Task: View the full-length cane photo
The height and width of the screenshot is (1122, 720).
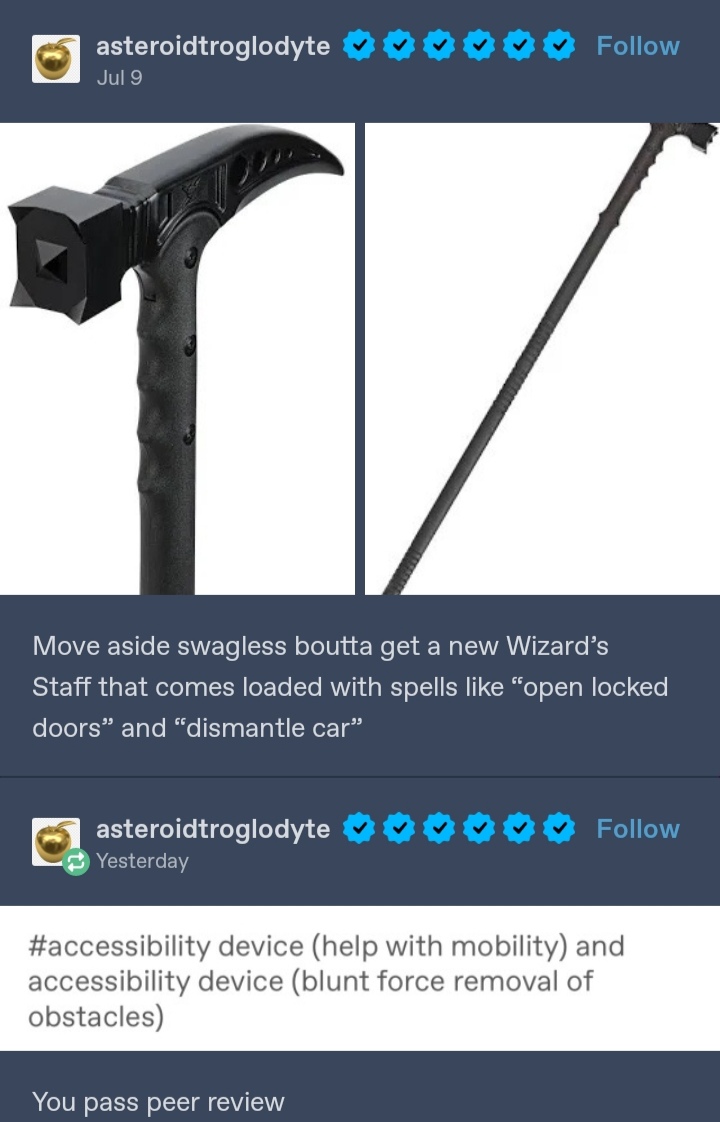Action: pyautogui.click(x=542, y=358)
